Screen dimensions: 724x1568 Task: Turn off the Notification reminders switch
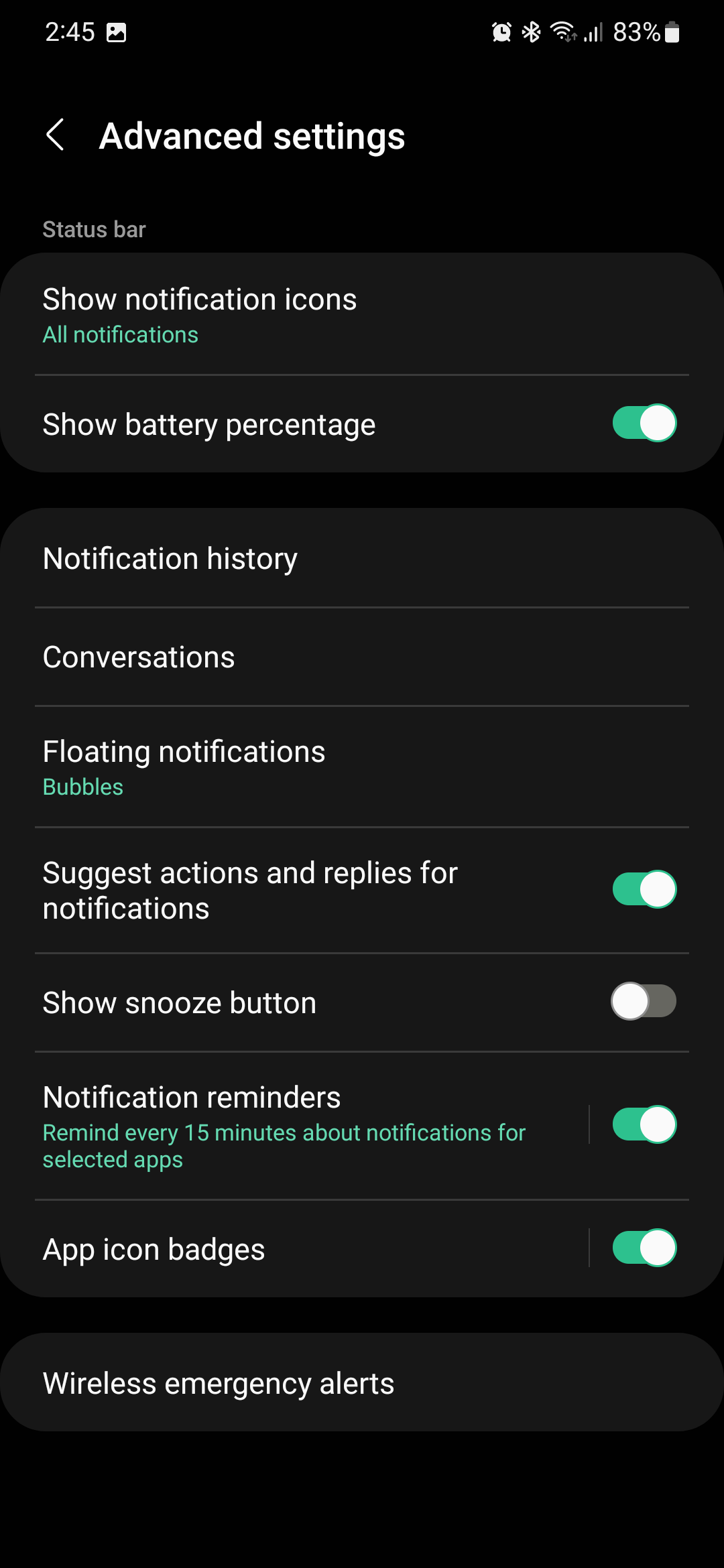(644, 1124)
